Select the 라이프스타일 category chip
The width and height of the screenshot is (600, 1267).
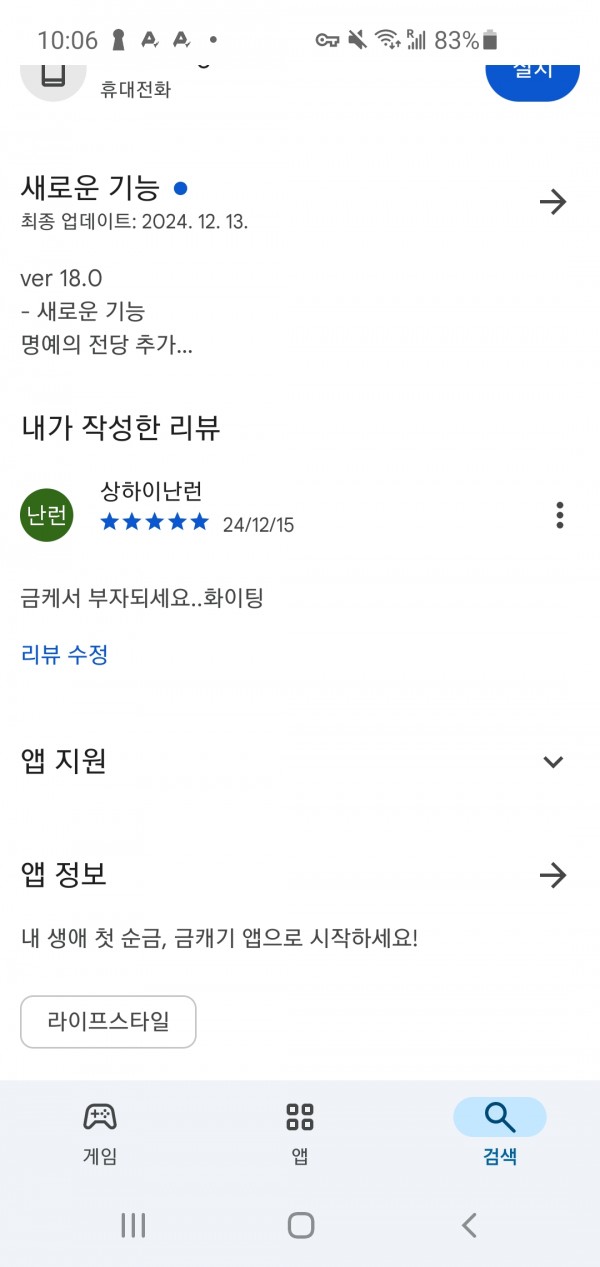108,1021
